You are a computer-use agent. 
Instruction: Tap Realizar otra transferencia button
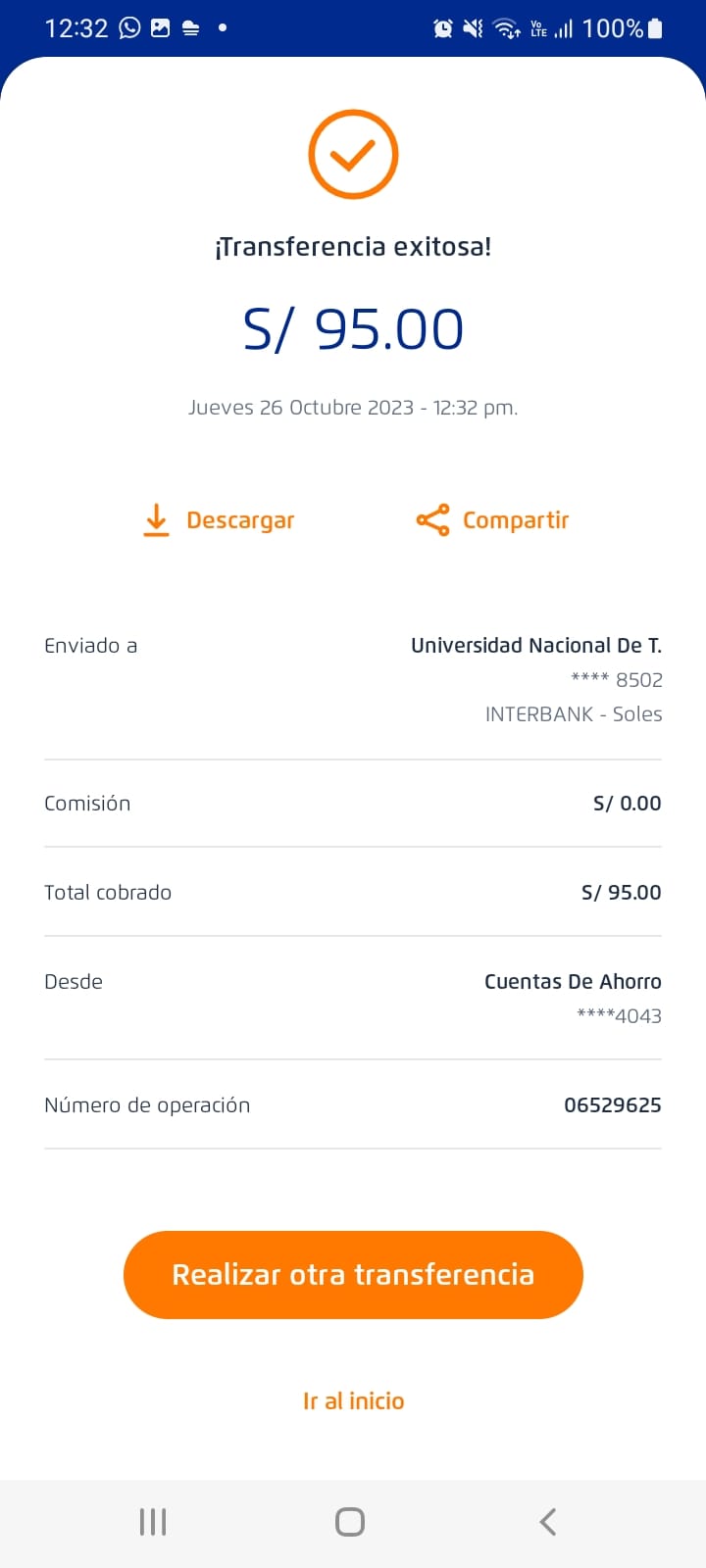353,1274
